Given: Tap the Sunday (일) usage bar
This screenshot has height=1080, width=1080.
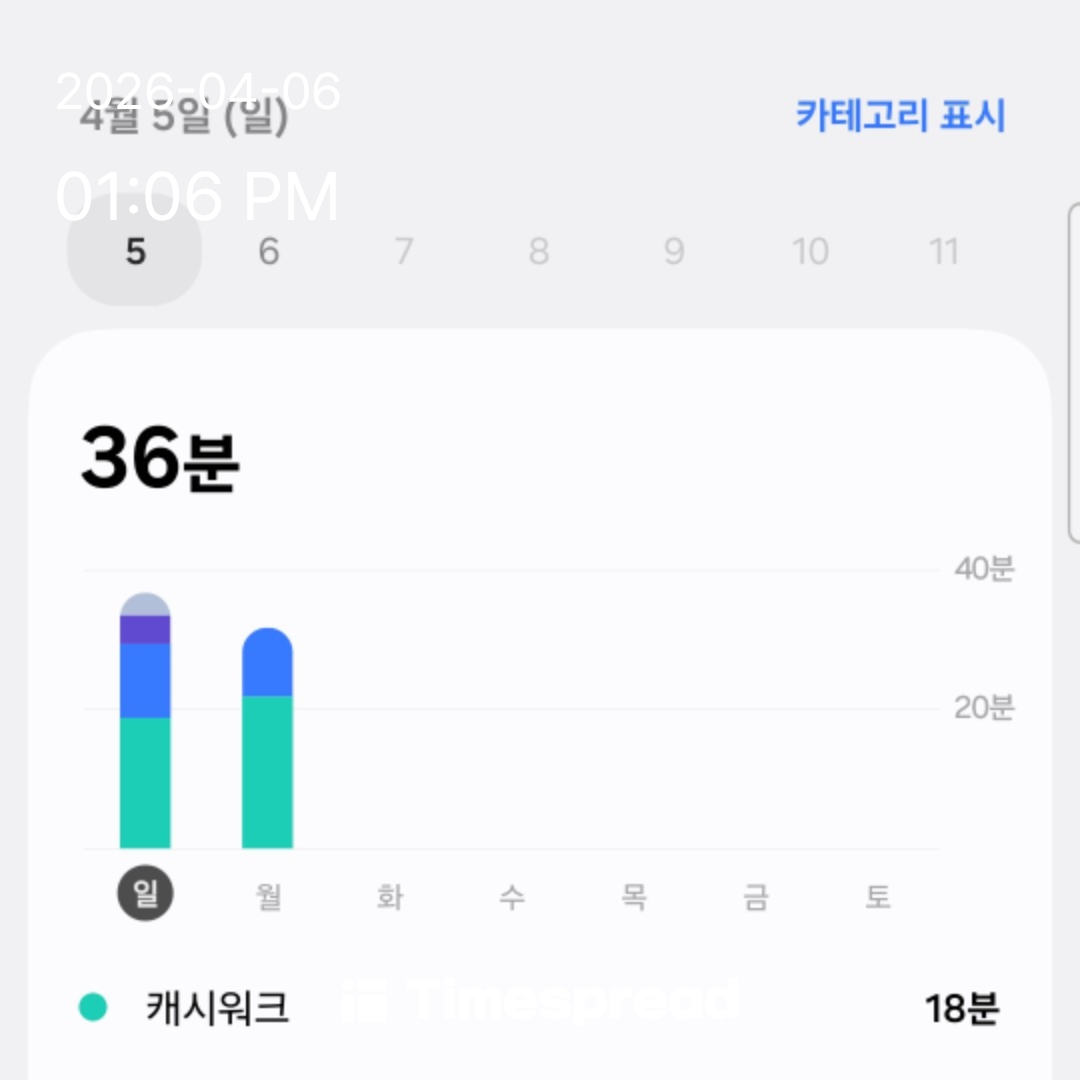Looking at the screenshot, I should tap(145, 730).
